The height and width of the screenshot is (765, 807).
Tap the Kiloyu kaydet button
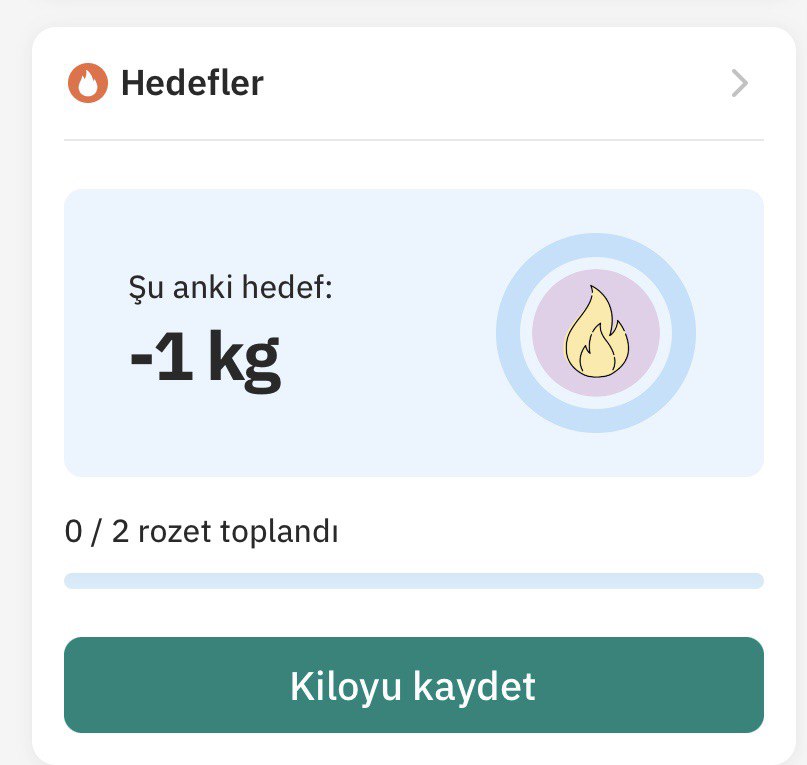pyautogui.click(x=413, y=685)
